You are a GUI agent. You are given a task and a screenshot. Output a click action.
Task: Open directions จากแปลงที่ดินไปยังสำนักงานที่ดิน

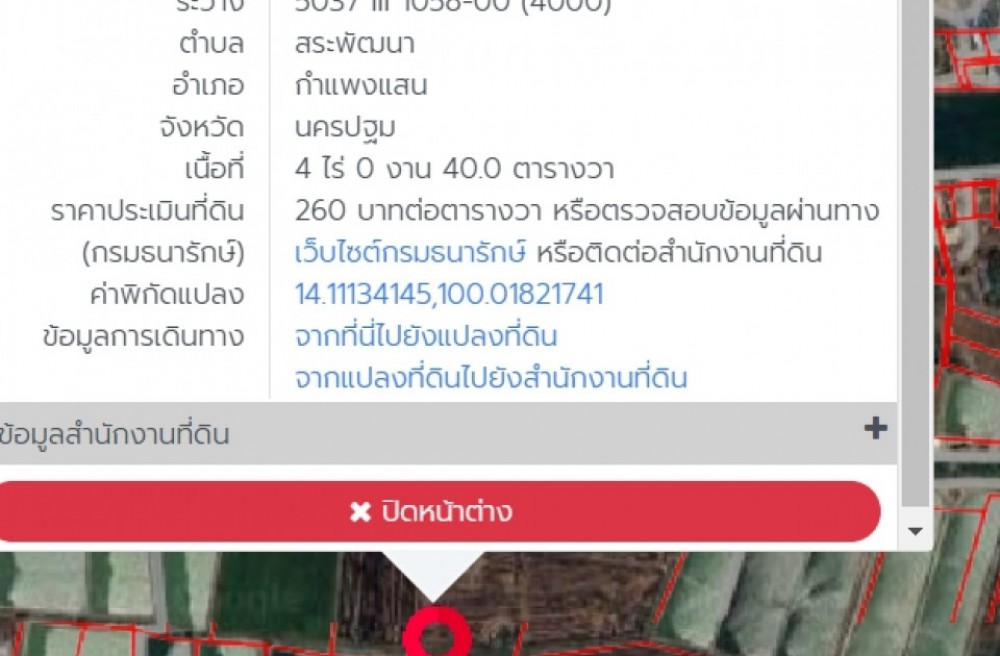point(491,378)
